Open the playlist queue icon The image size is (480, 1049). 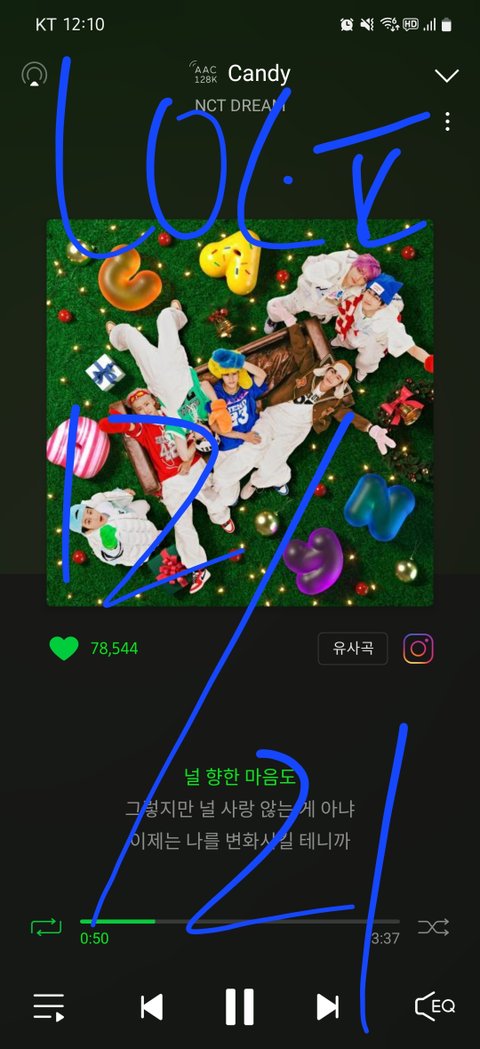tap(49, 1007)
